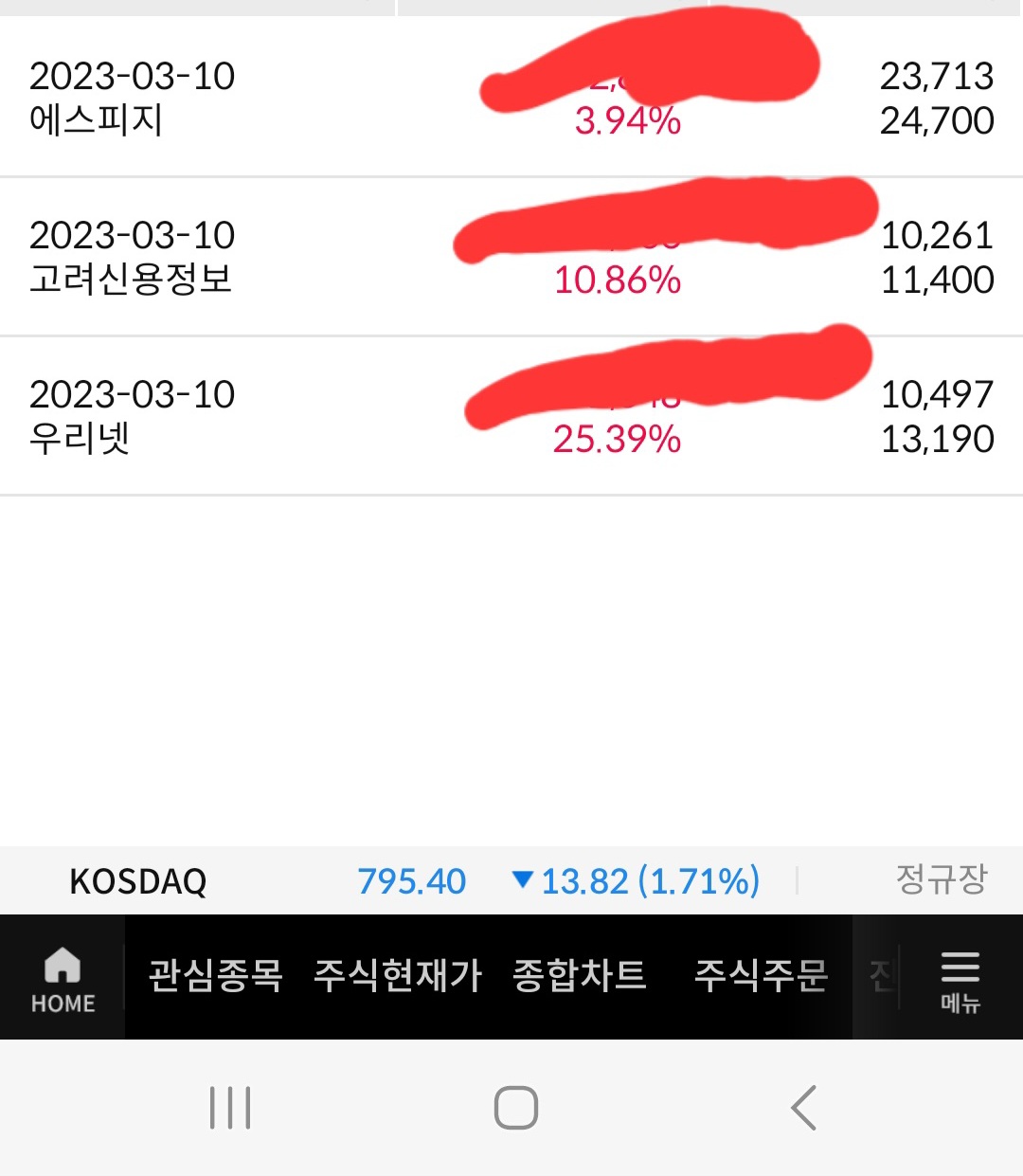Open 관심종목 watchlist
This screenshot has width=1023, height=1176.
[216, 976]
